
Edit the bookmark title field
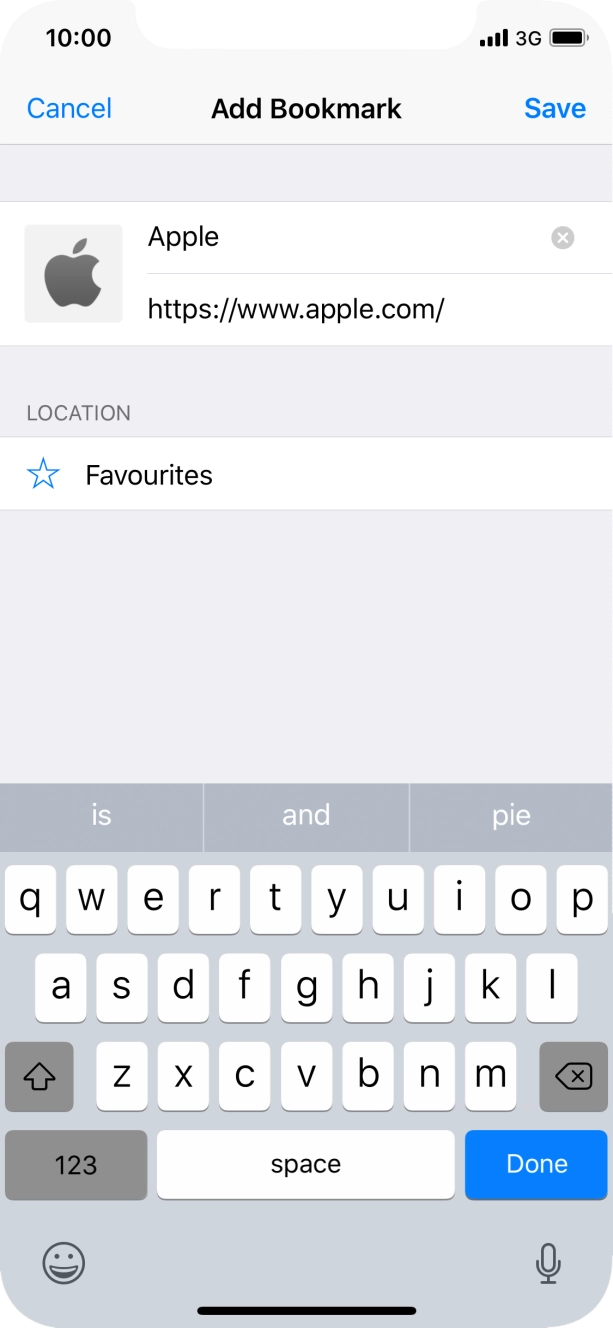(x=340, y=237)
